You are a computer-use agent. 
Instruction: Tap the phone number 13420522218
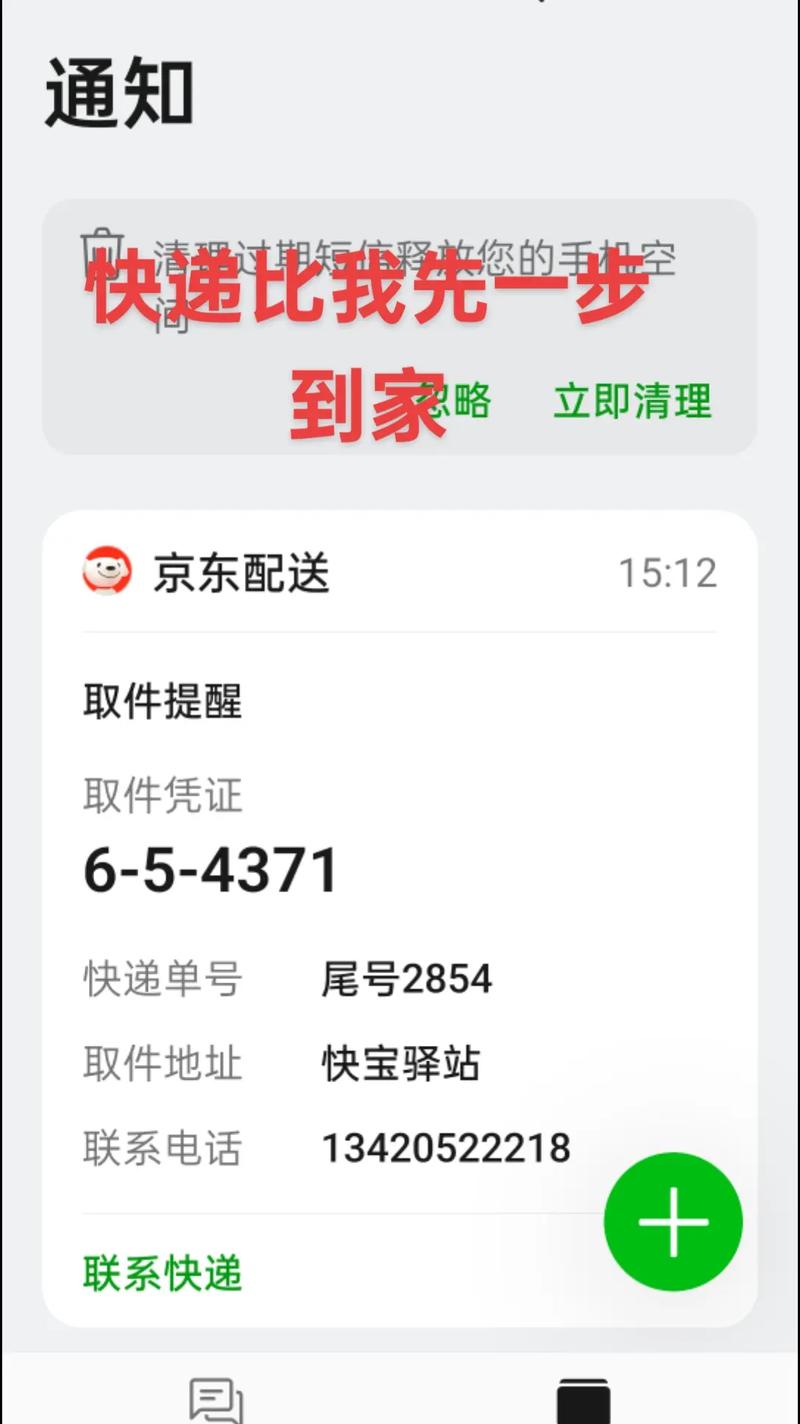pos(446,1148)
